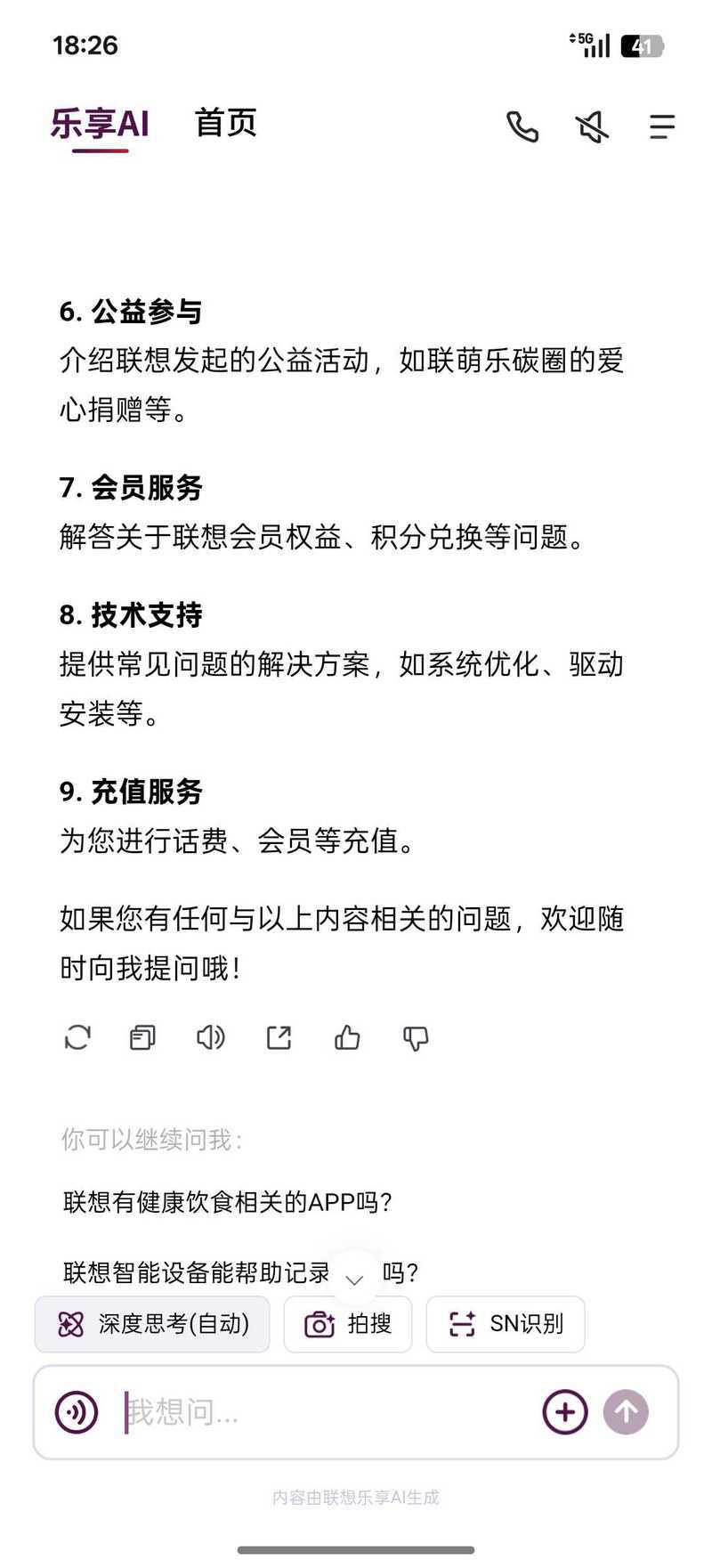Share the AI response
Screen dimensions: 712x1568
click(279, 1037)
